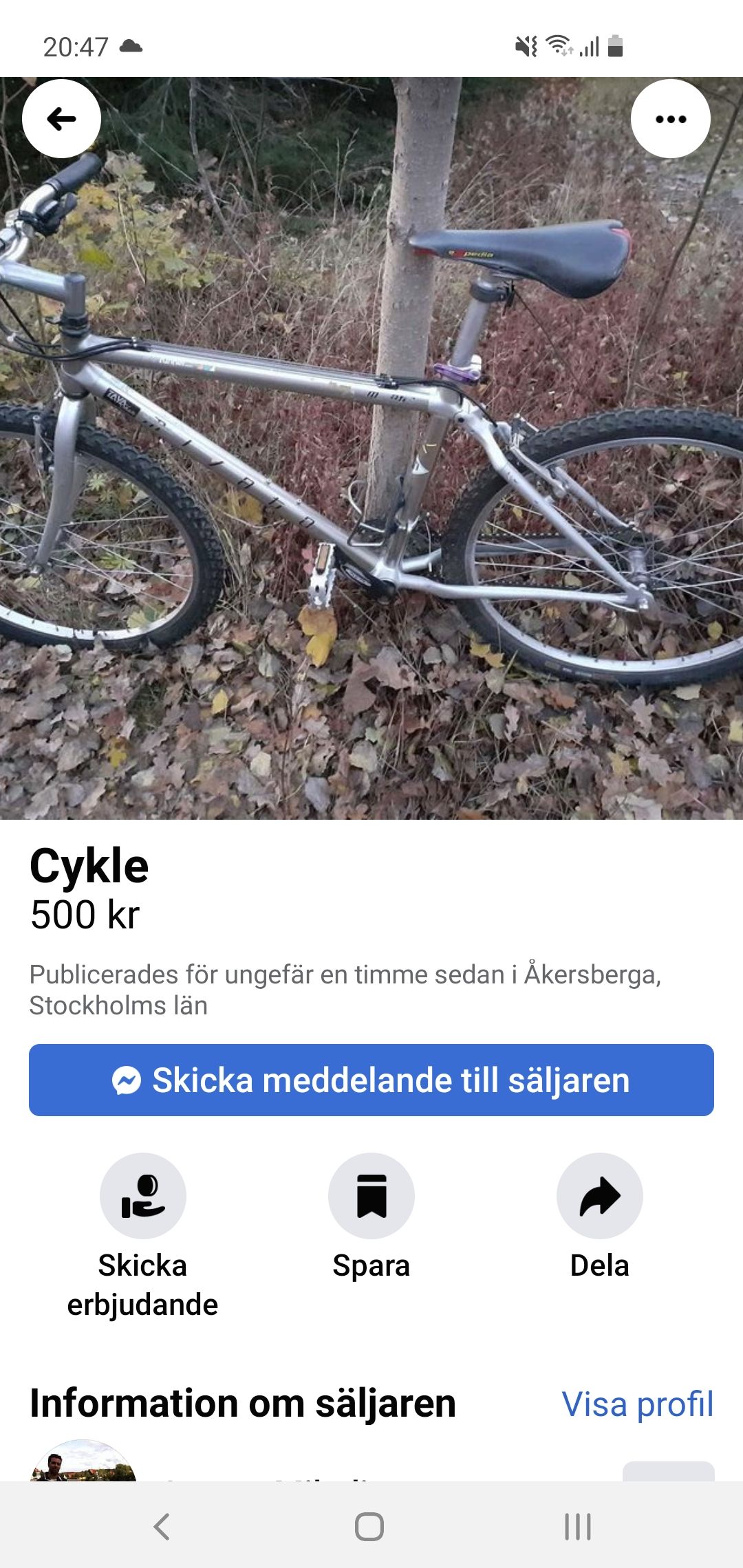Image resolution: width=743 pixels, height=1568 pixels.
Task: Select Skicka erbjudande to make an offer
Action: [x=142, y=1197]
